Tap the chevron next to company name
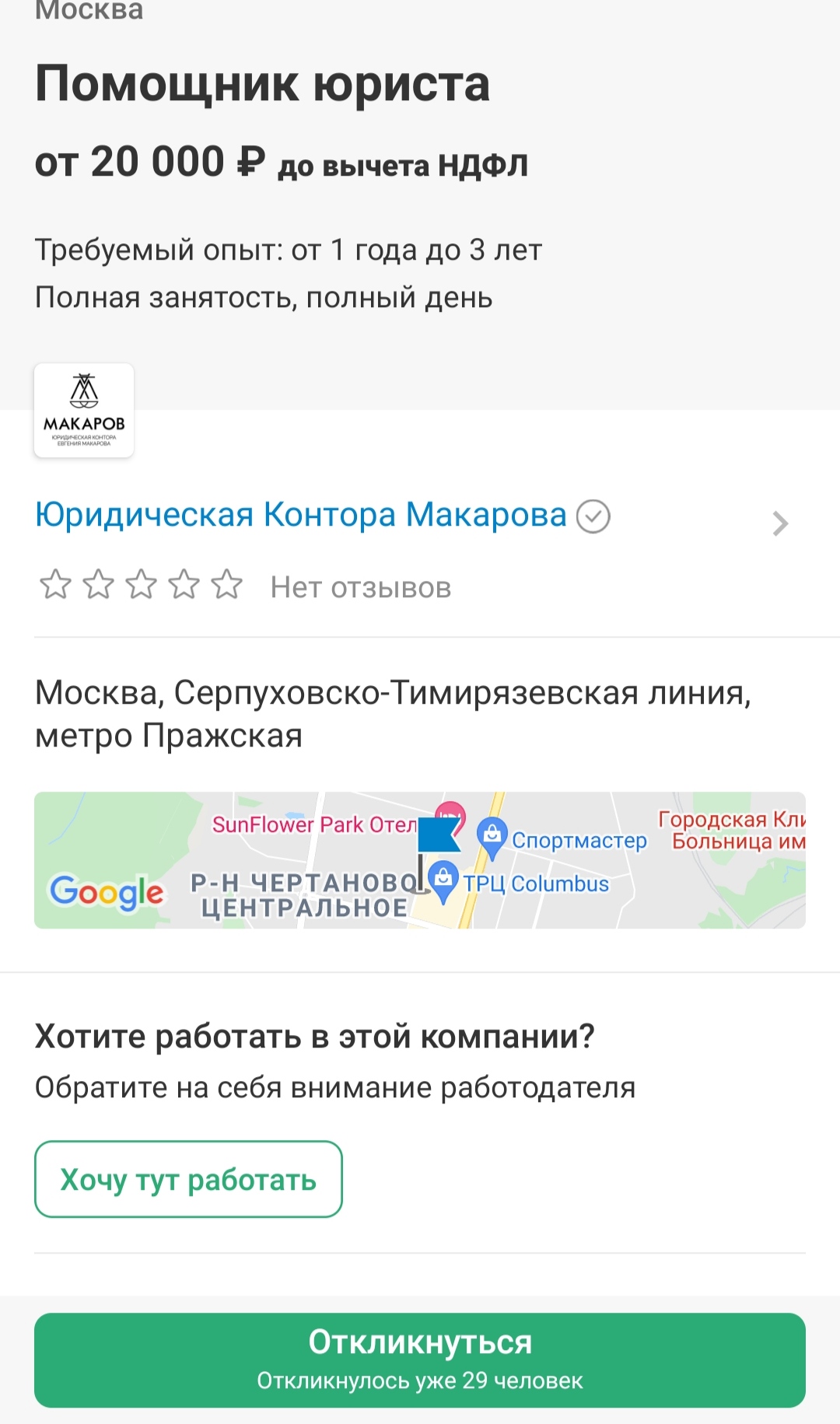The width and height of the screenshot is (840, 1424). pos(780,523)
